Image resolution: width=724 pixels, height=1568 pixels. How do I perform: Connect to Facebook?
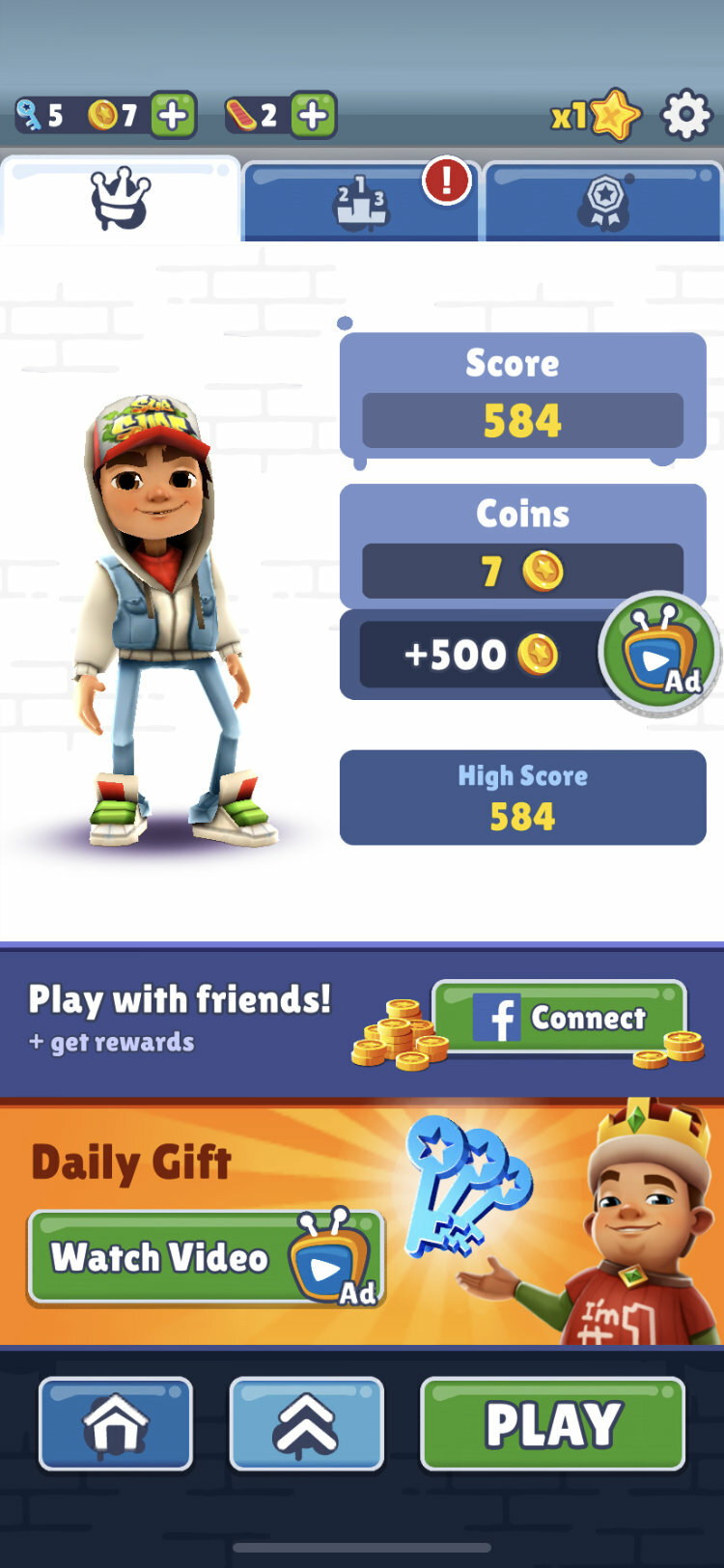559,1019
